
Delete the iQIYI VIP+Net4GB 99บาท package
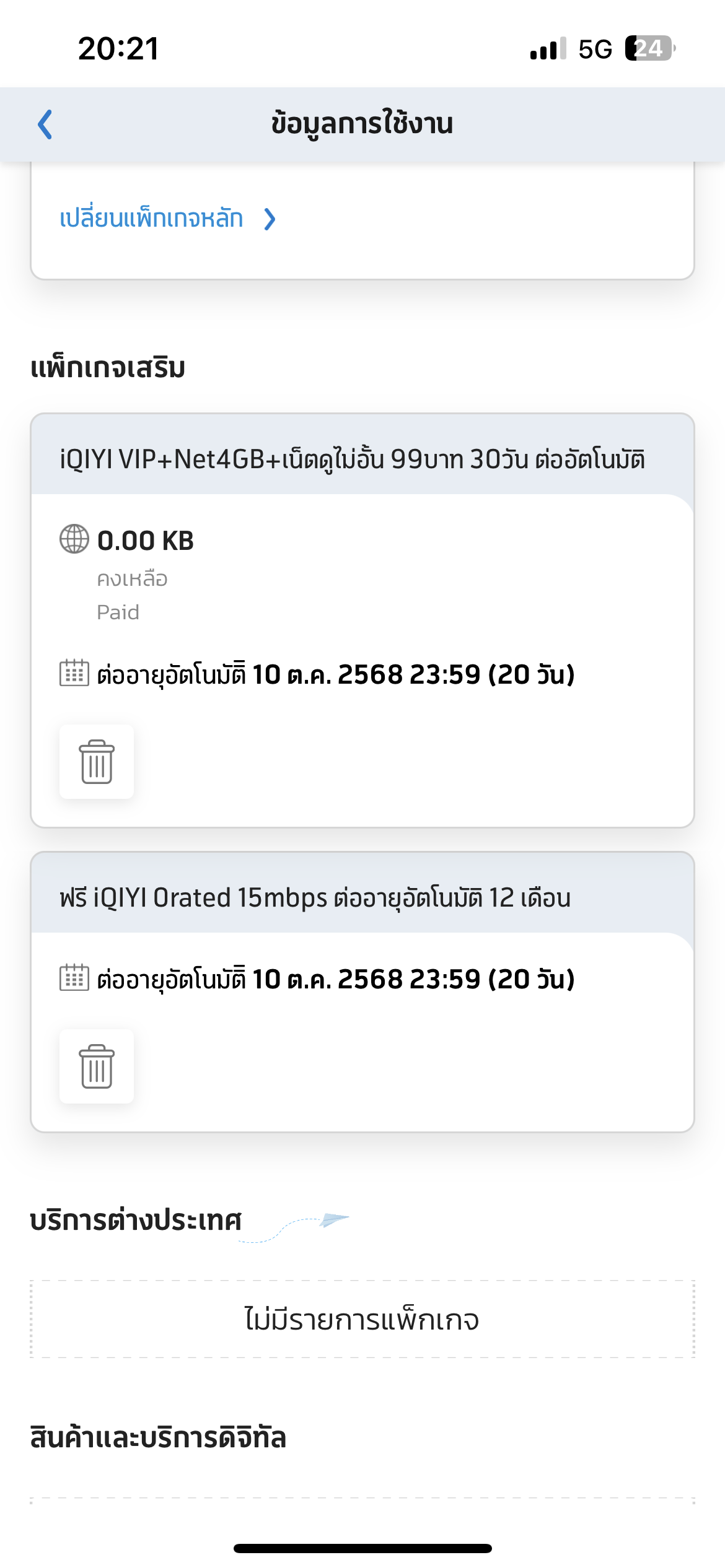coord(97,762)
